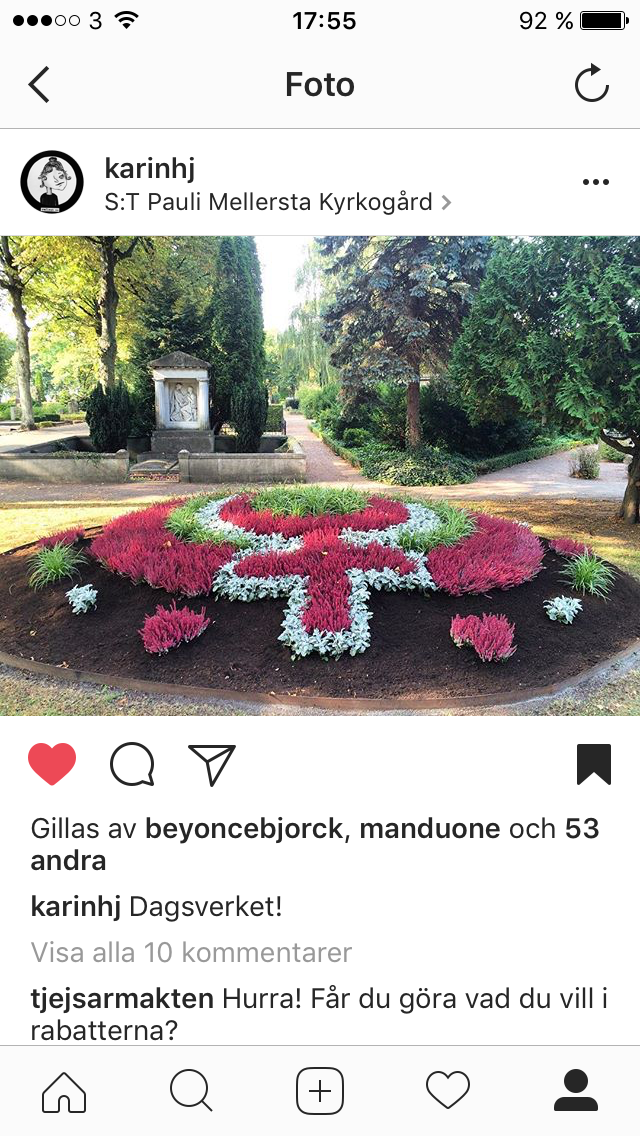This screenshot has height=1136, width=640.
Task: Open commenter tjejsarmakten's profile
Action: coord(122,999)
